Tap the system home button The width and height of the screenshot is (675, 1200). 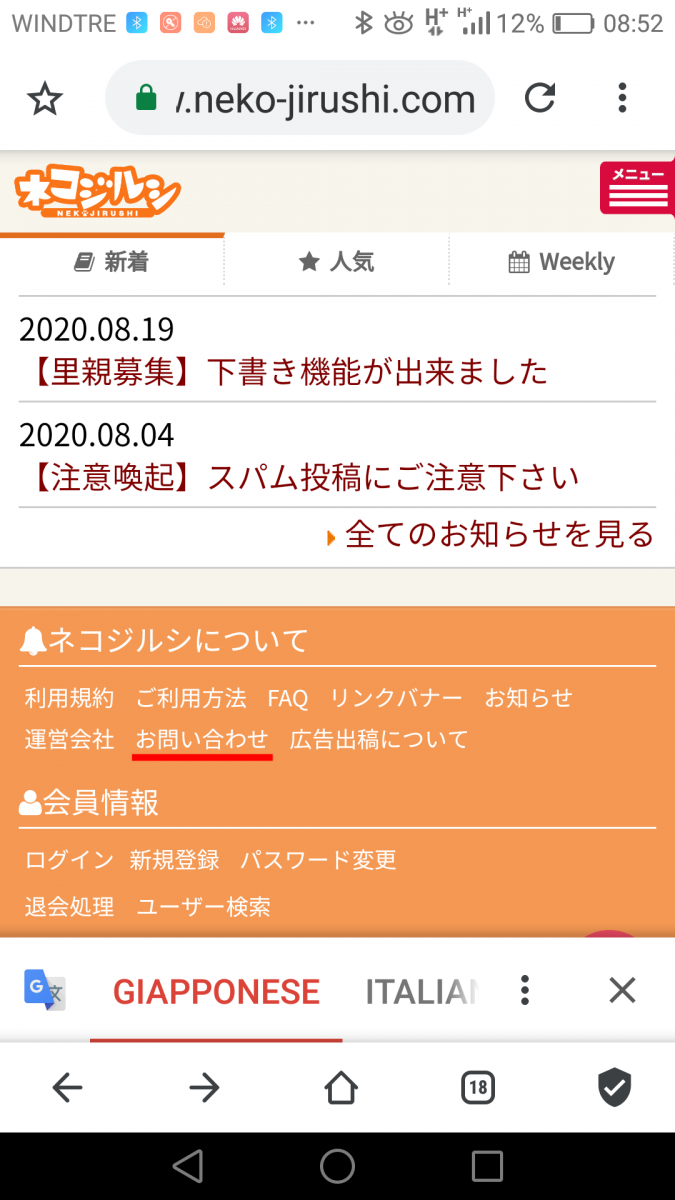point(337,1166)
